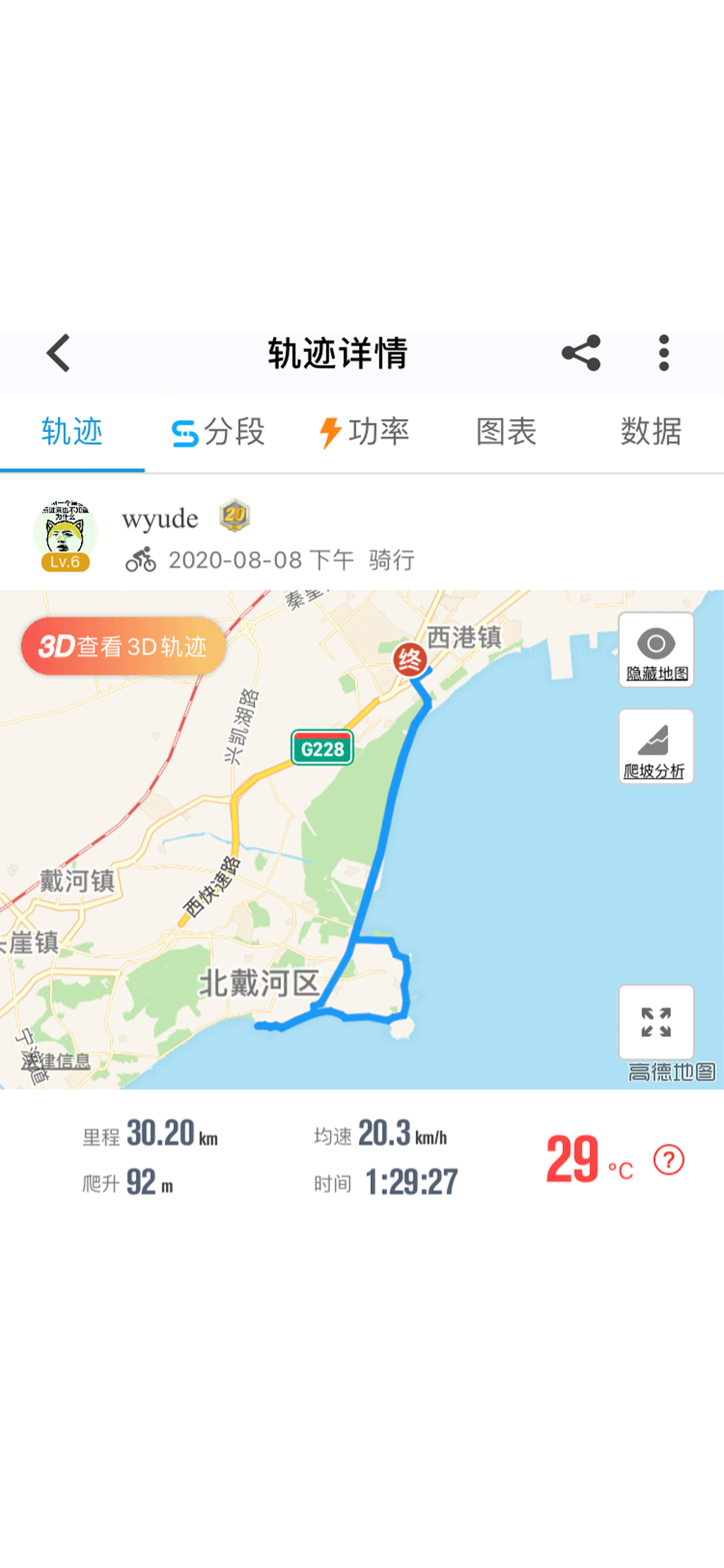Image resolution: width=724 pixels, height=1568 pixels.
Task: Open 爬坡分析 climb analysis
Action: click(656, 746)
